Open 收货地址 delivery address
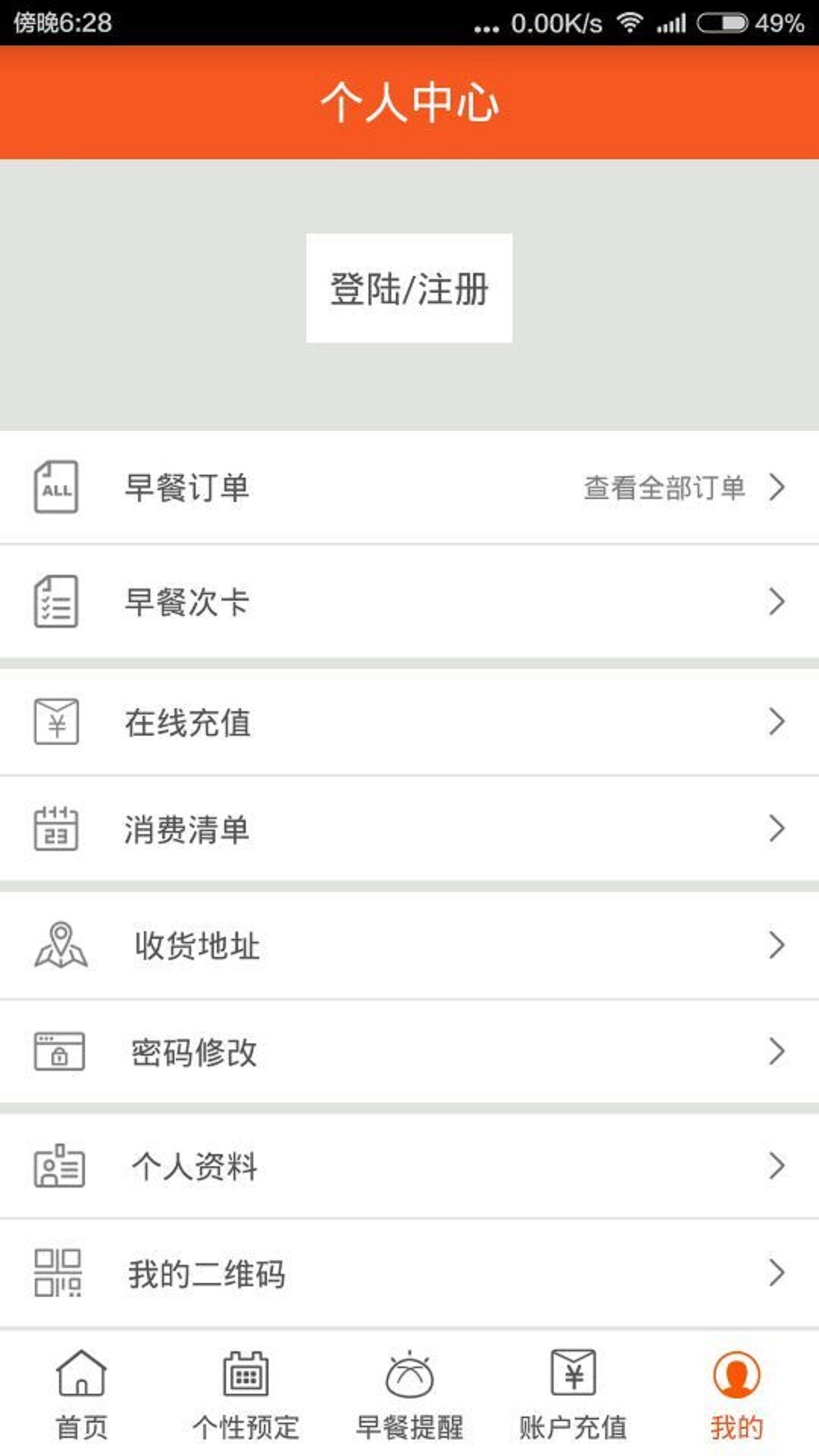 click(409, 946)
